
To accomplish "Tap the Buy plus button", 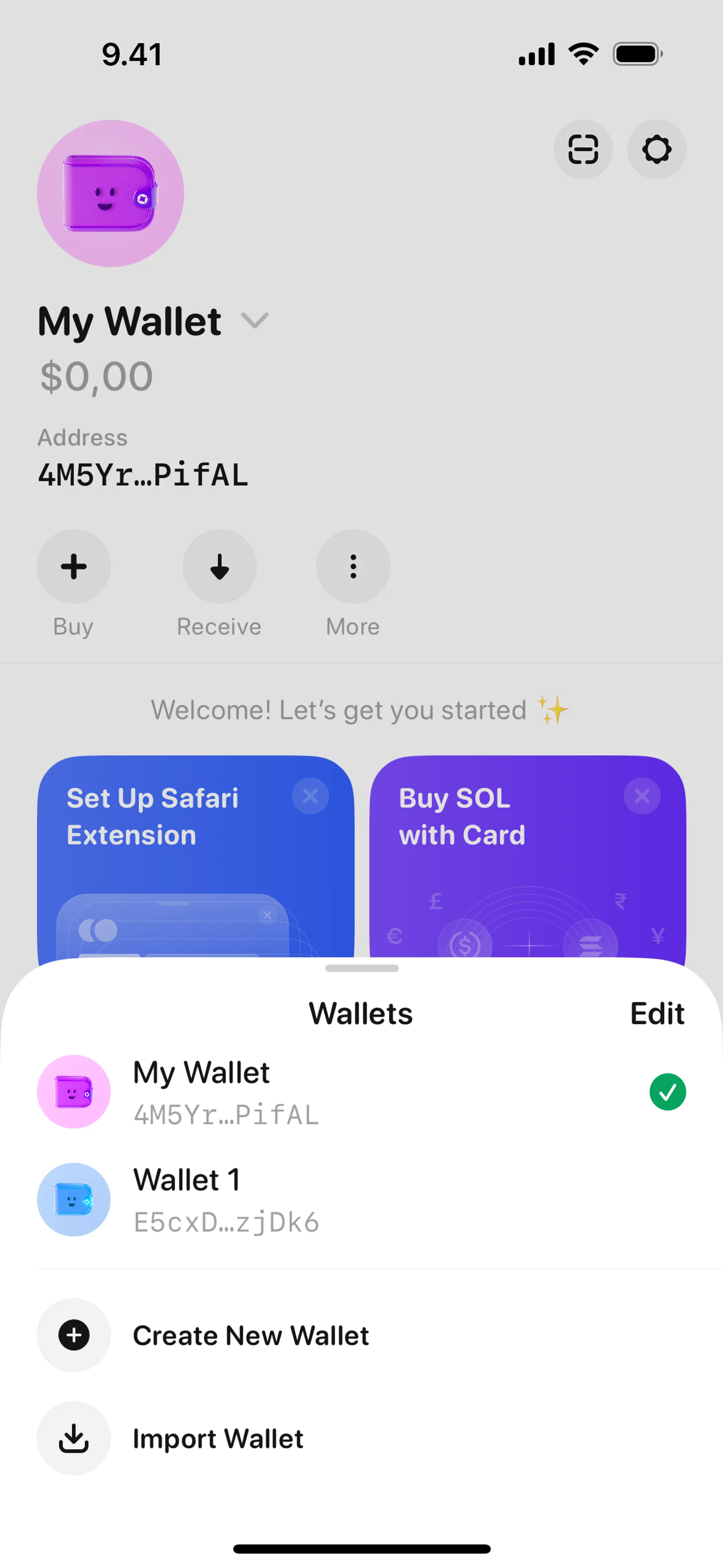I will point(74,567).
